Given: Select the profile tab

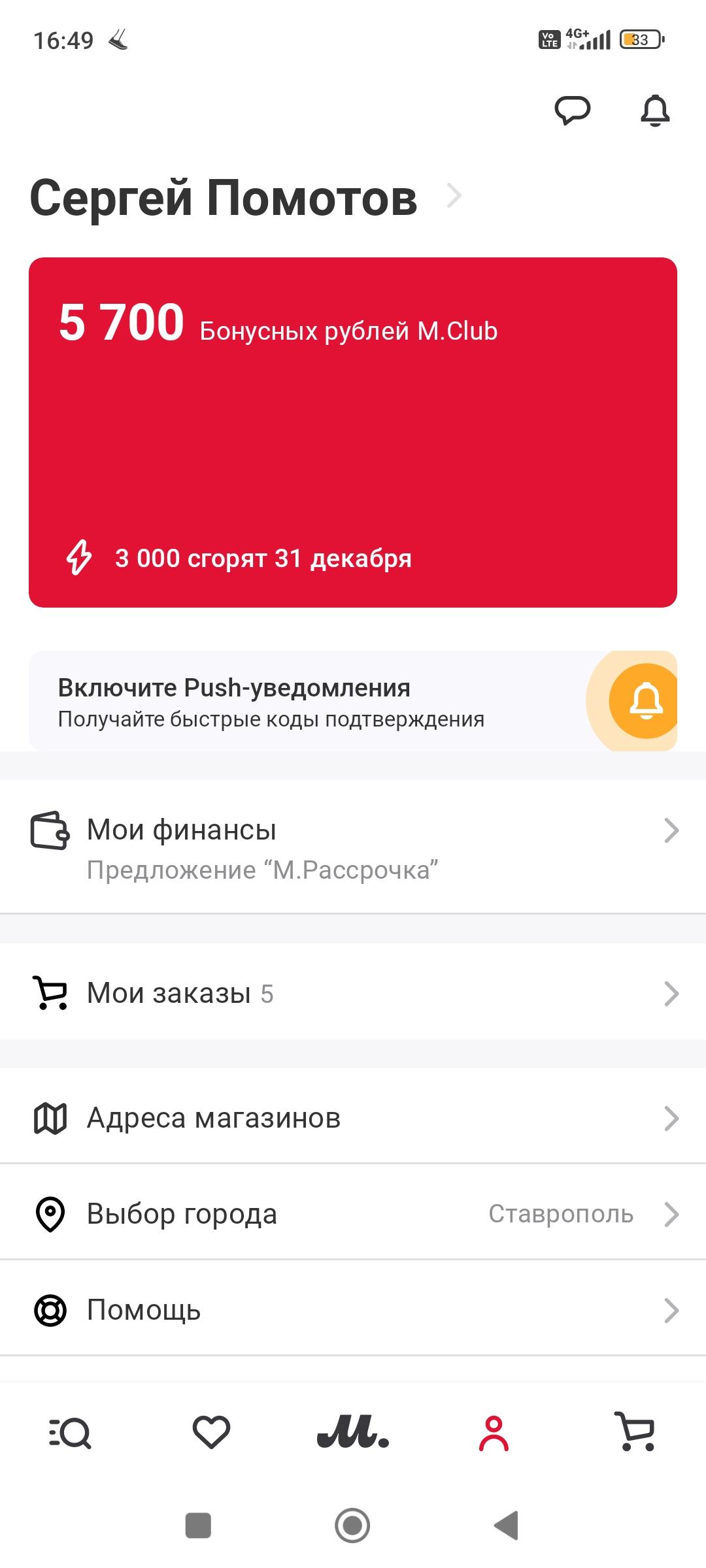Looking at the screenshot, I should tap(494, 1433).
